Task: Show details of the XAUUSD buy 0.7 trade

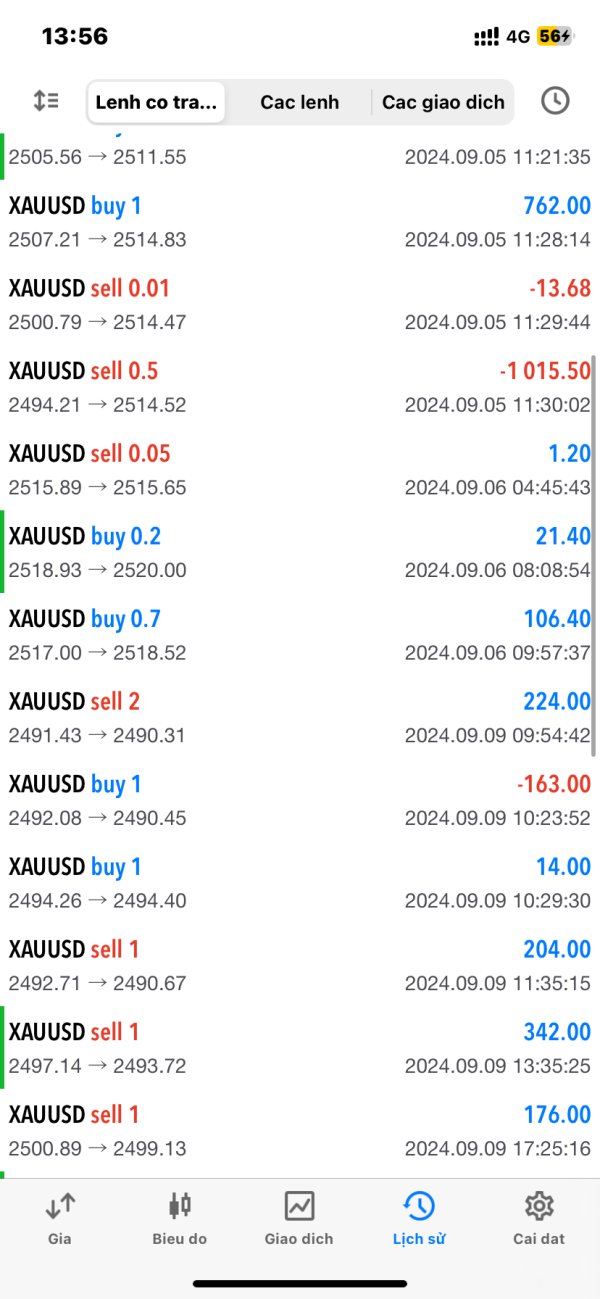Action: tap(300, 635)
